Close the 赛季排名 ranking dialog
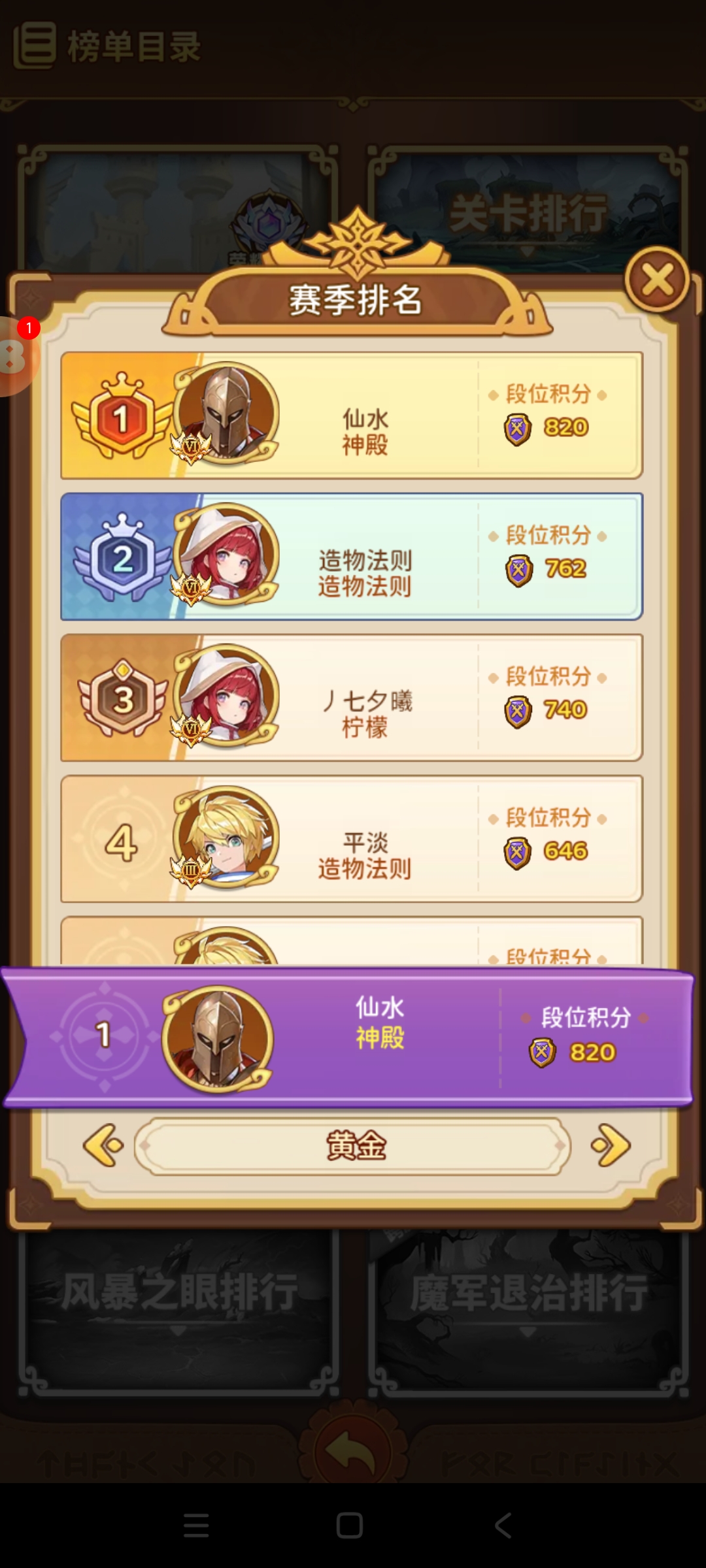This screenshot has width=706, height=1568. tap(657, 280)
